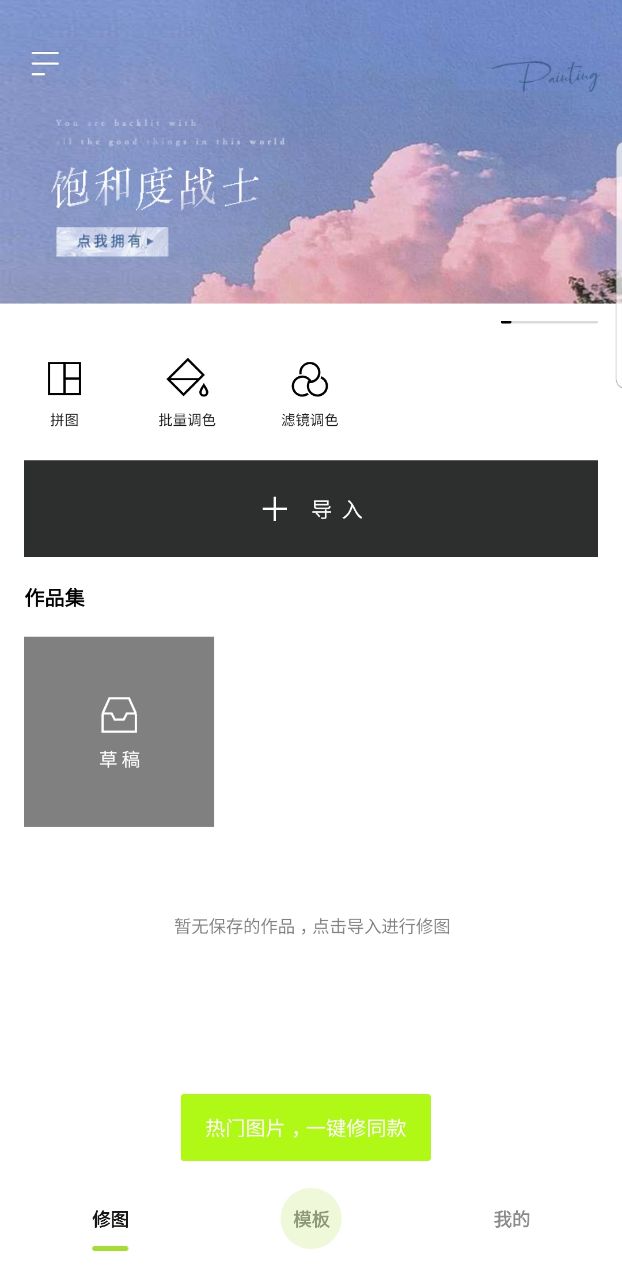Open the 拼图 collage tool

[x=64, y=393]
